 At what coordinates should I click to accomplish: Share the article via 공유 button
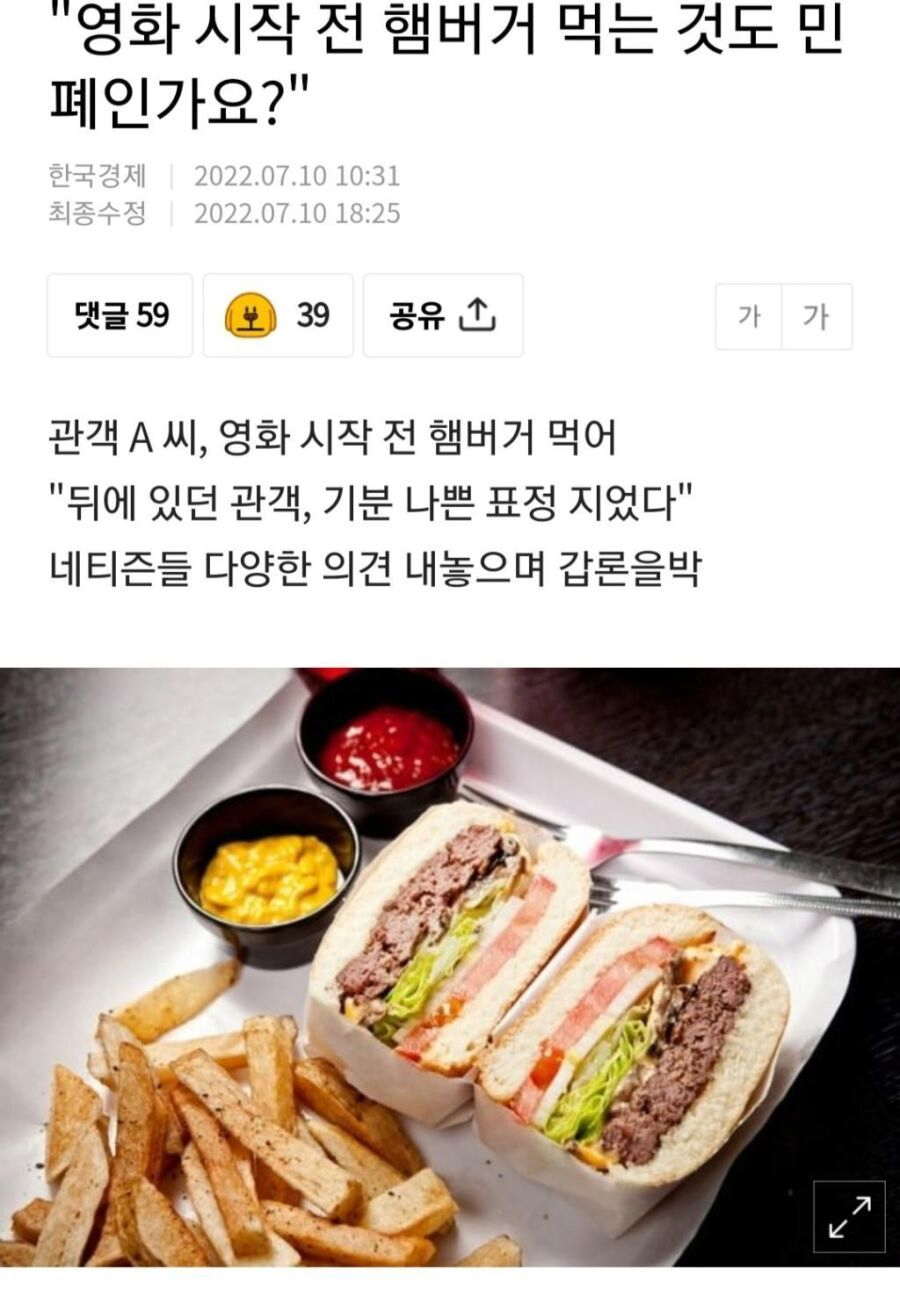pos(442,316)
